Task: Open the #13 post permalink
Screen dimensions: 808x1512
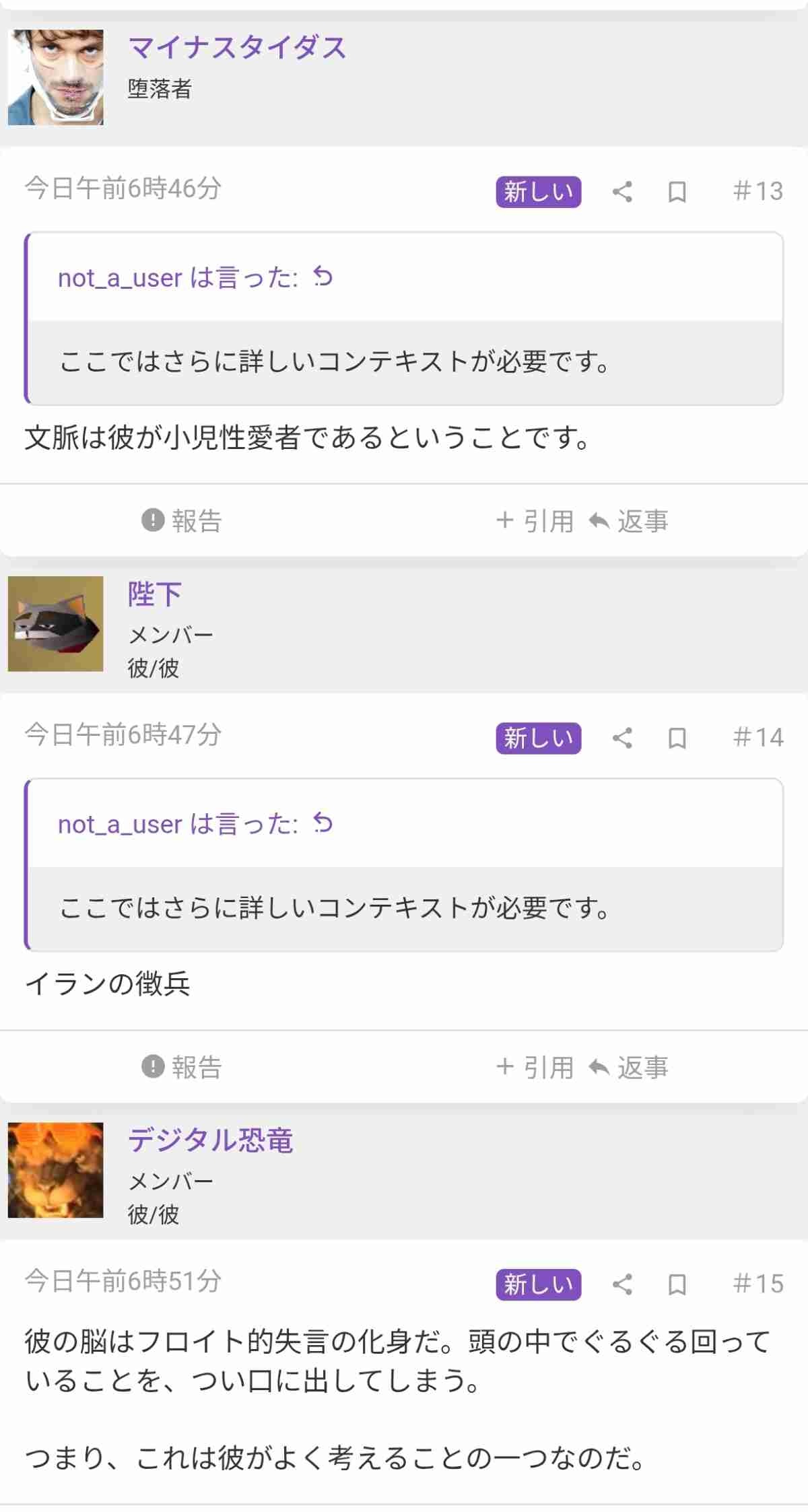Action: point(758,191)
